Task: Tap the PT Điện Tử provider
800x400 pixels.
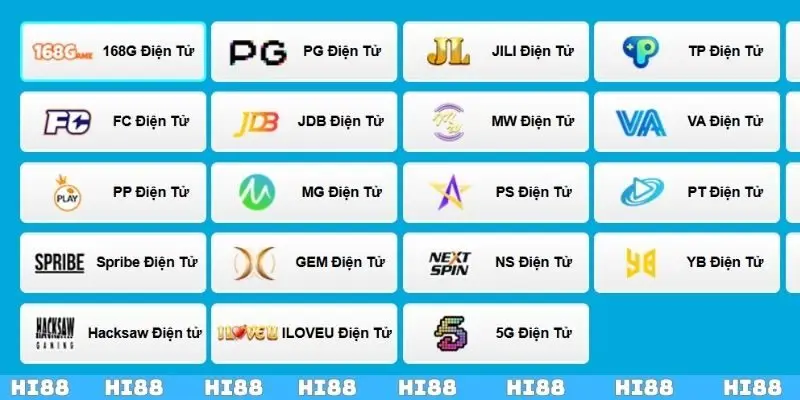Action: [x=688, y=192]
